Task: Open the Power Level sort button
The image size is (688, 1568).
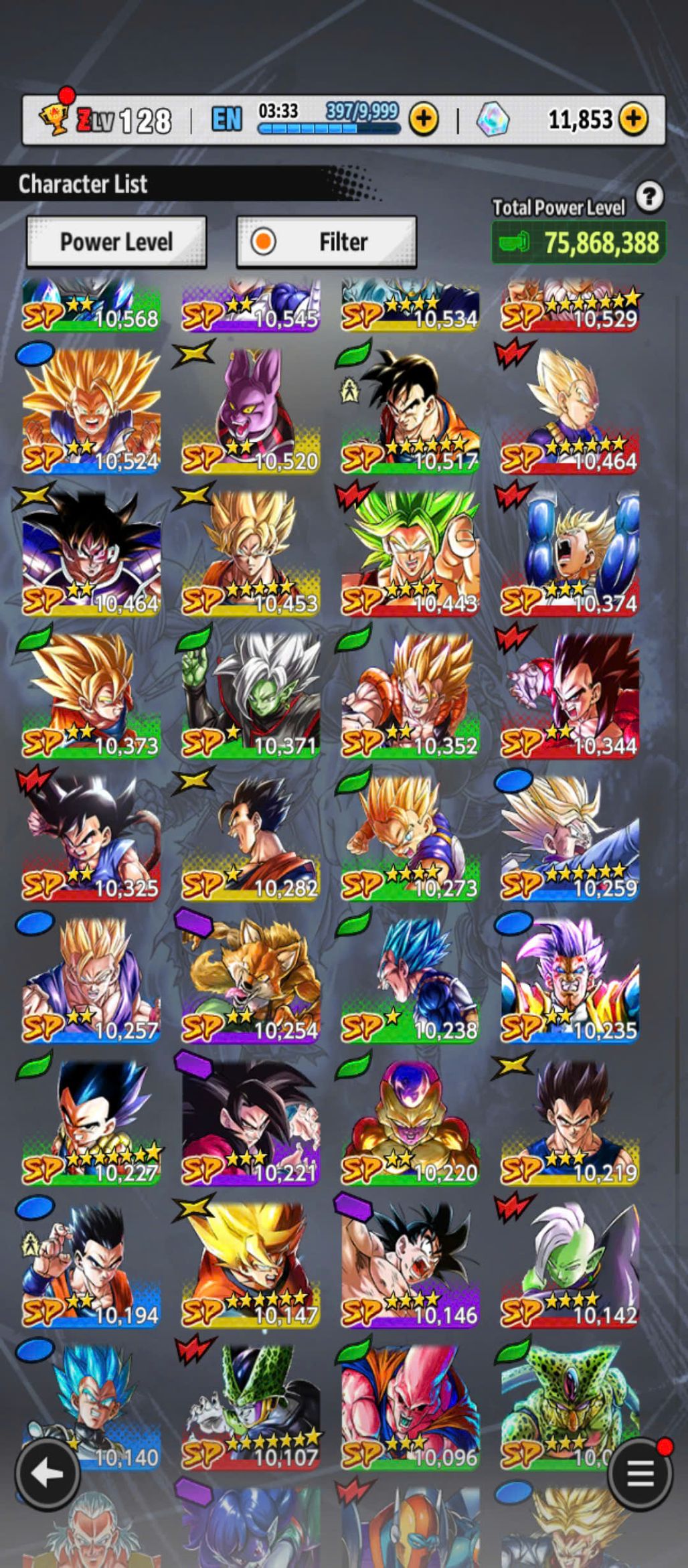Action: point(116,242)
